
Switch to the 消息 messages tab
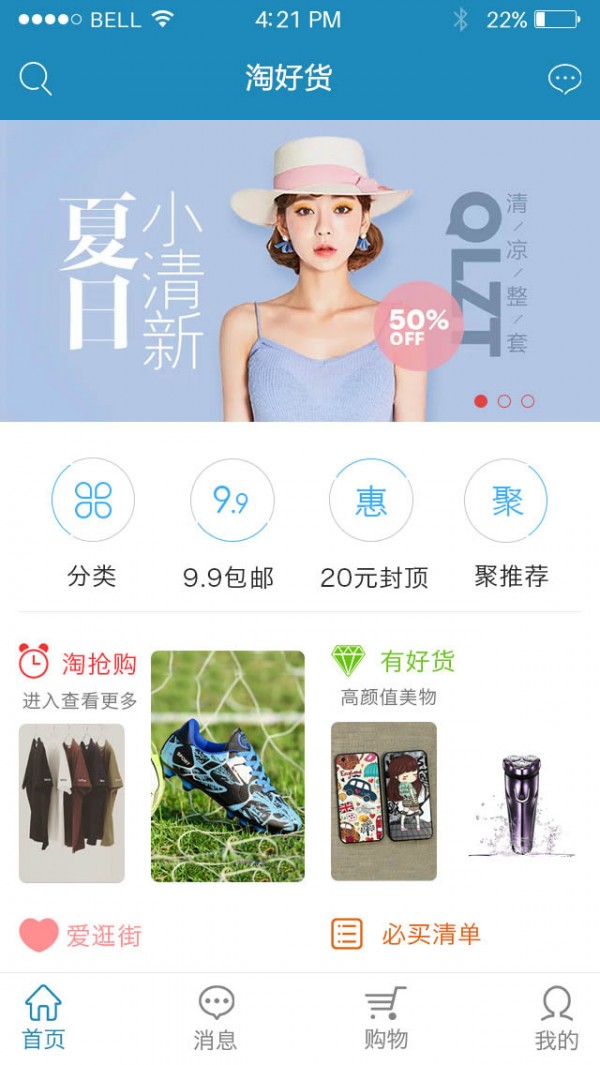coord(216,1018)
